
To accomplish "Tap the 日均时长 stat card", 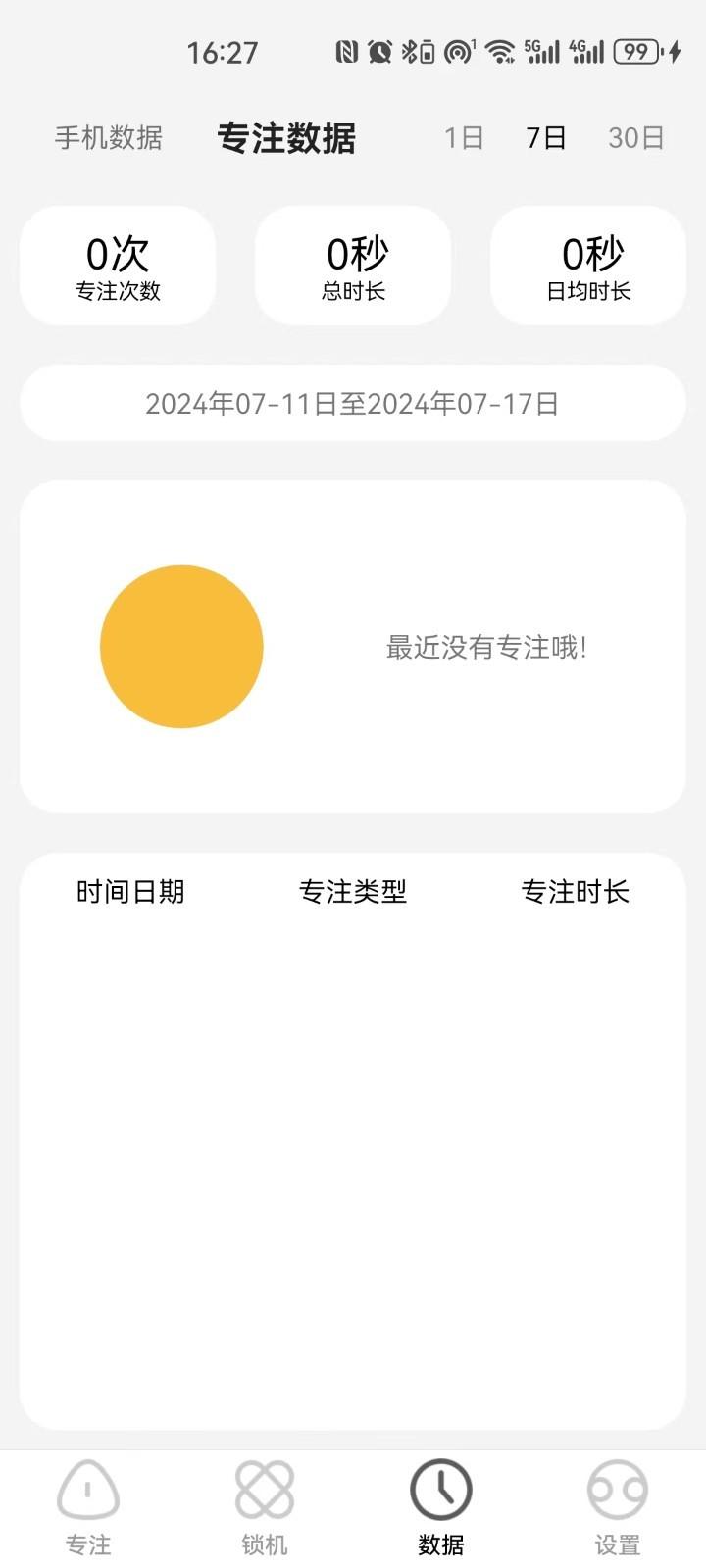I will (x=588, y=266).
